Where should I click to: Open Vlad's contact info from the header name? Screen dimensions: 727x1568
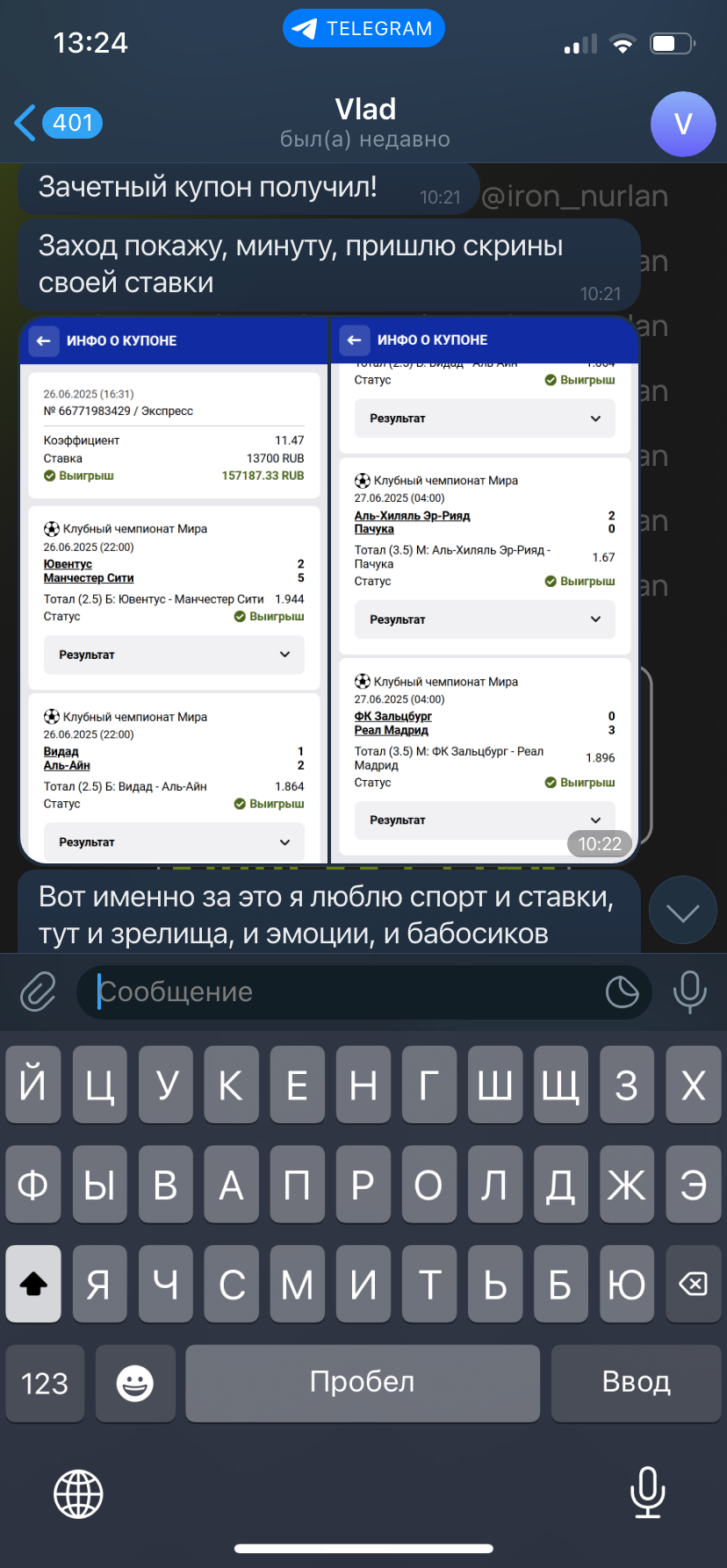pos(365,110)
